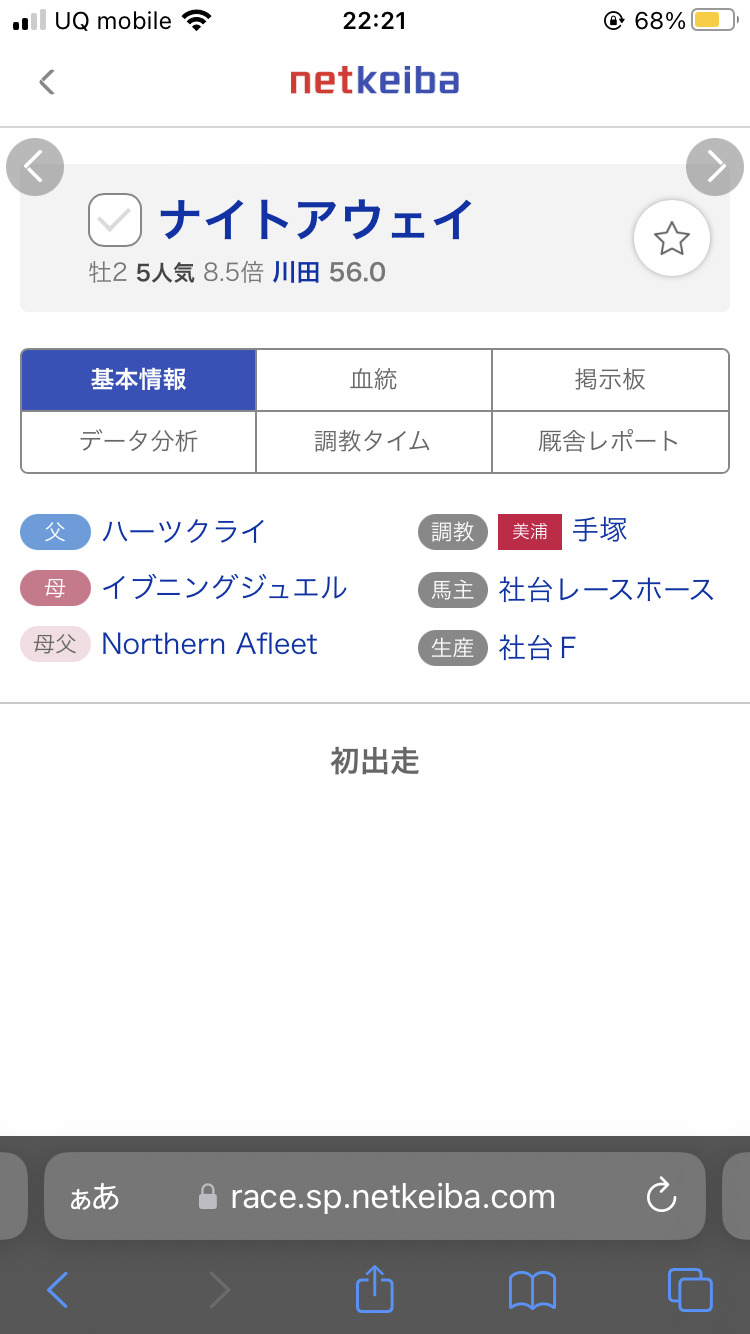This screenshot has height=1334, width=750.
Task: Open sire ハーツクライ
Action: click(184, 531)
